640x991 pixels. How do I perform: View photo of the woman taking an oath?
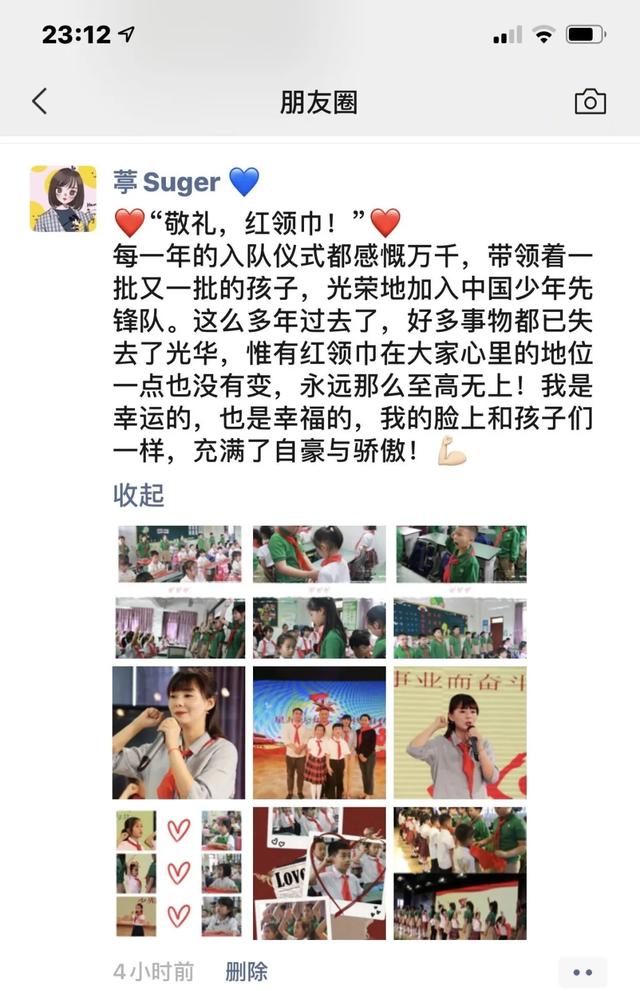pos(460,733)
